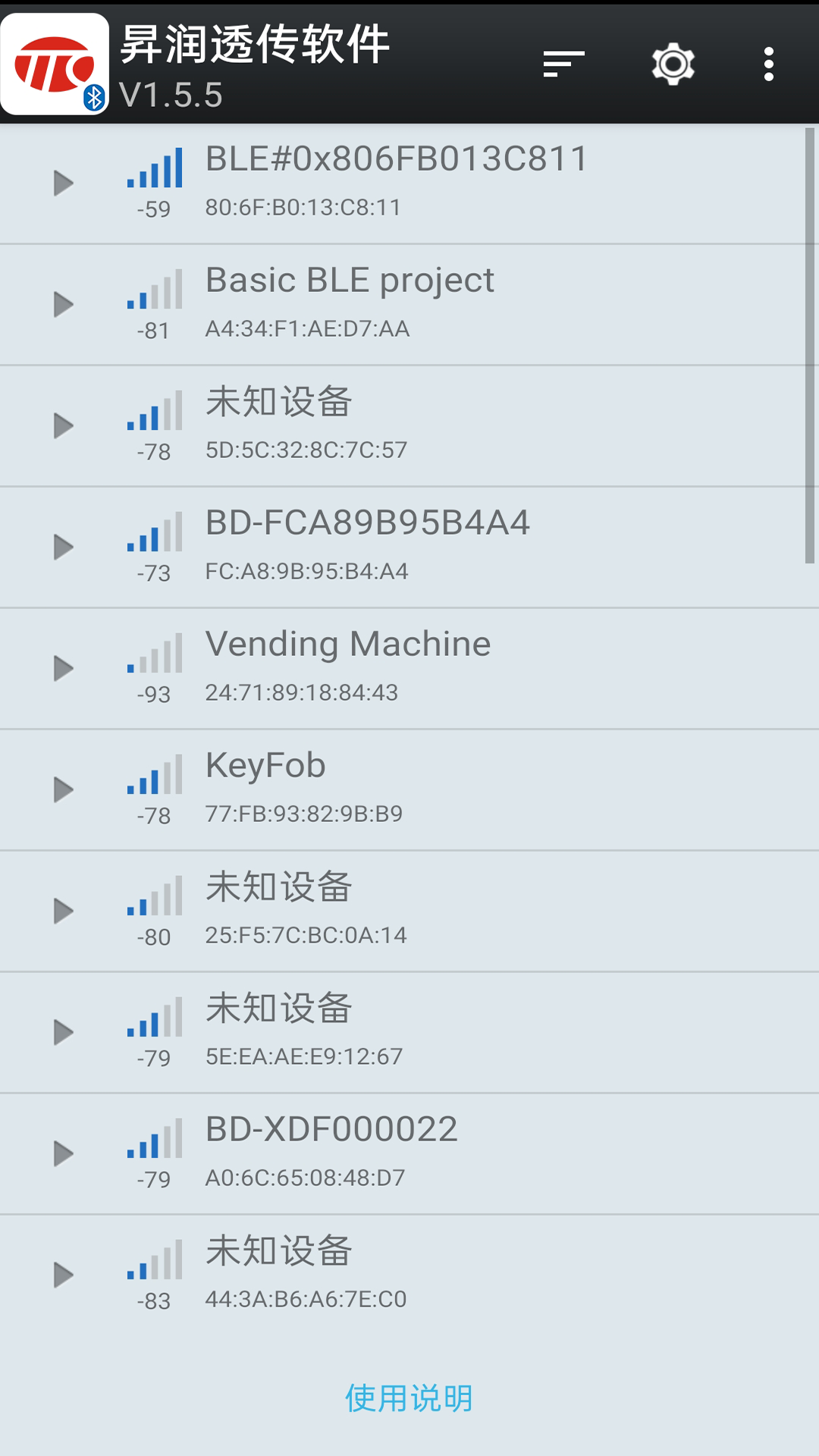This screenshot has width=819, height=1456.
Task: Expand the BD-XDF000022 device entry
Action: click(x=62, y=1153)
